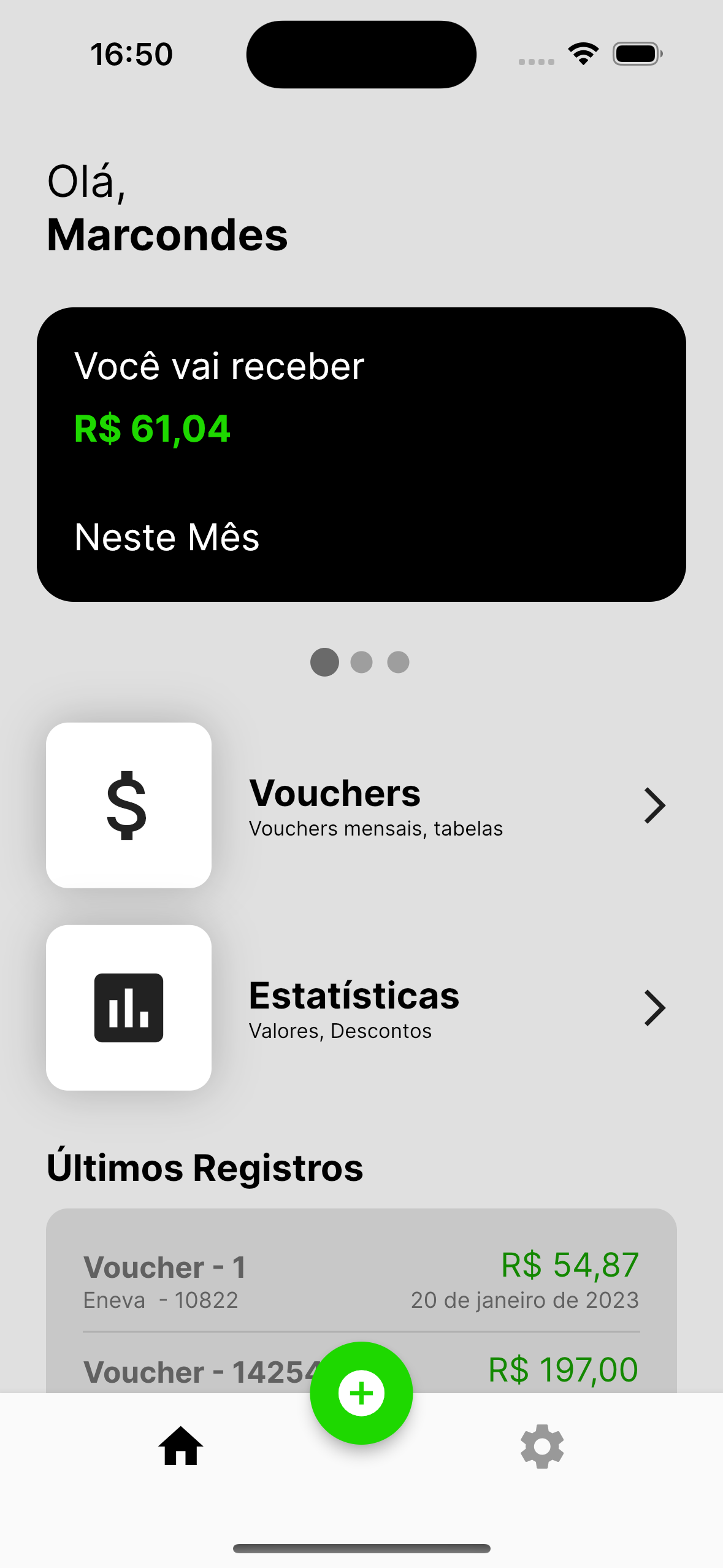Tap the Wi-Fi indicator in the status bar
723x1568 pixels.
pos(582,53)
